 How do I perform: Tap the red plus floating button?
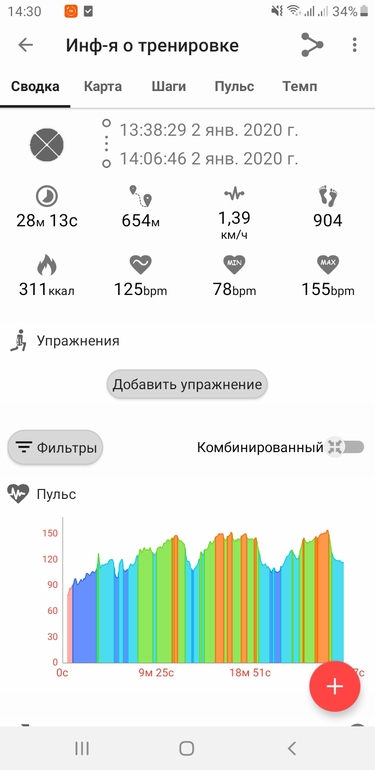coord(335,686)
